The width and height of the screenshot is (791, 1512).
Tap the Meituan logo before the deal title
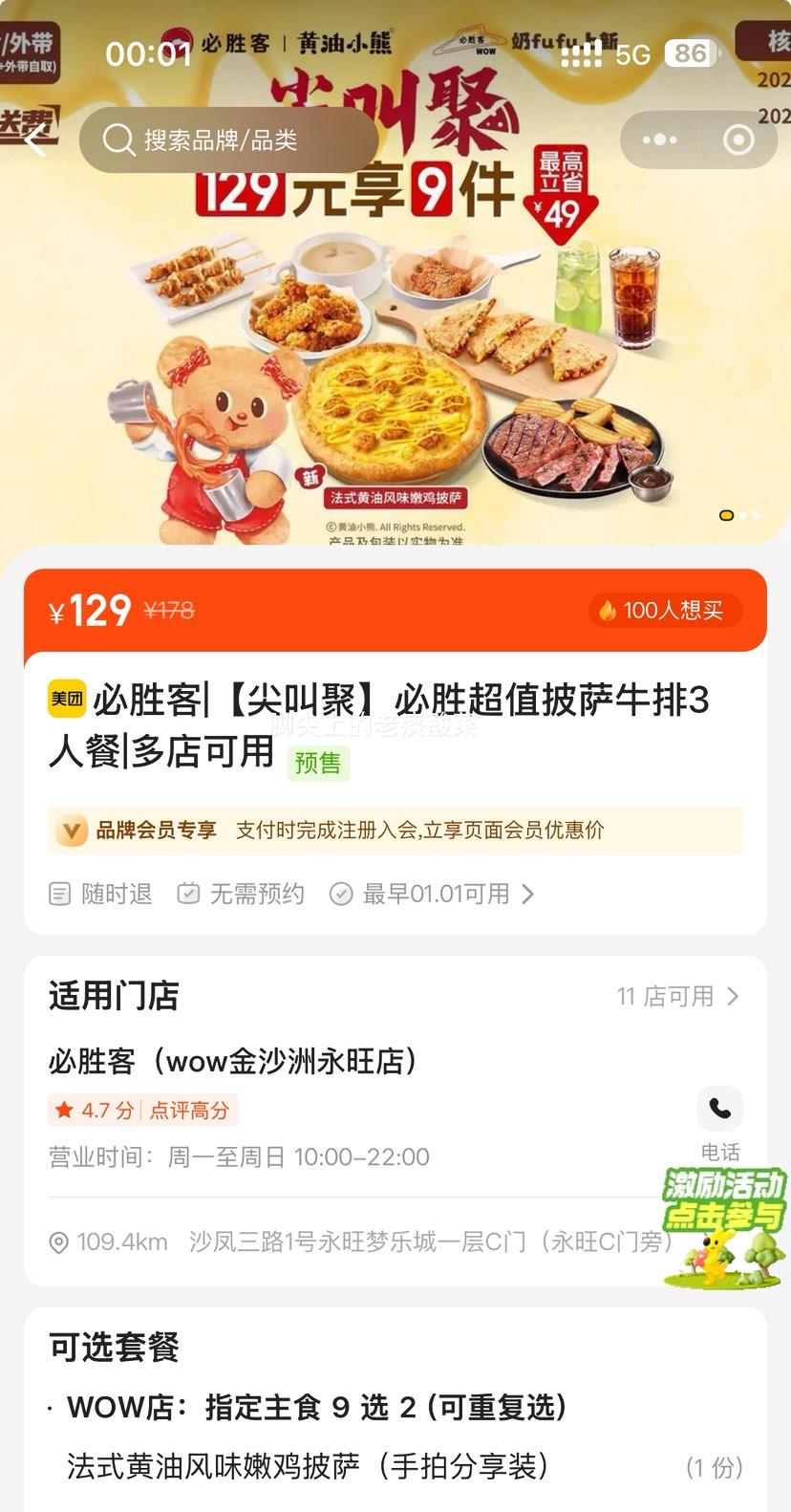pyautogui.click(x=66, y=701)
